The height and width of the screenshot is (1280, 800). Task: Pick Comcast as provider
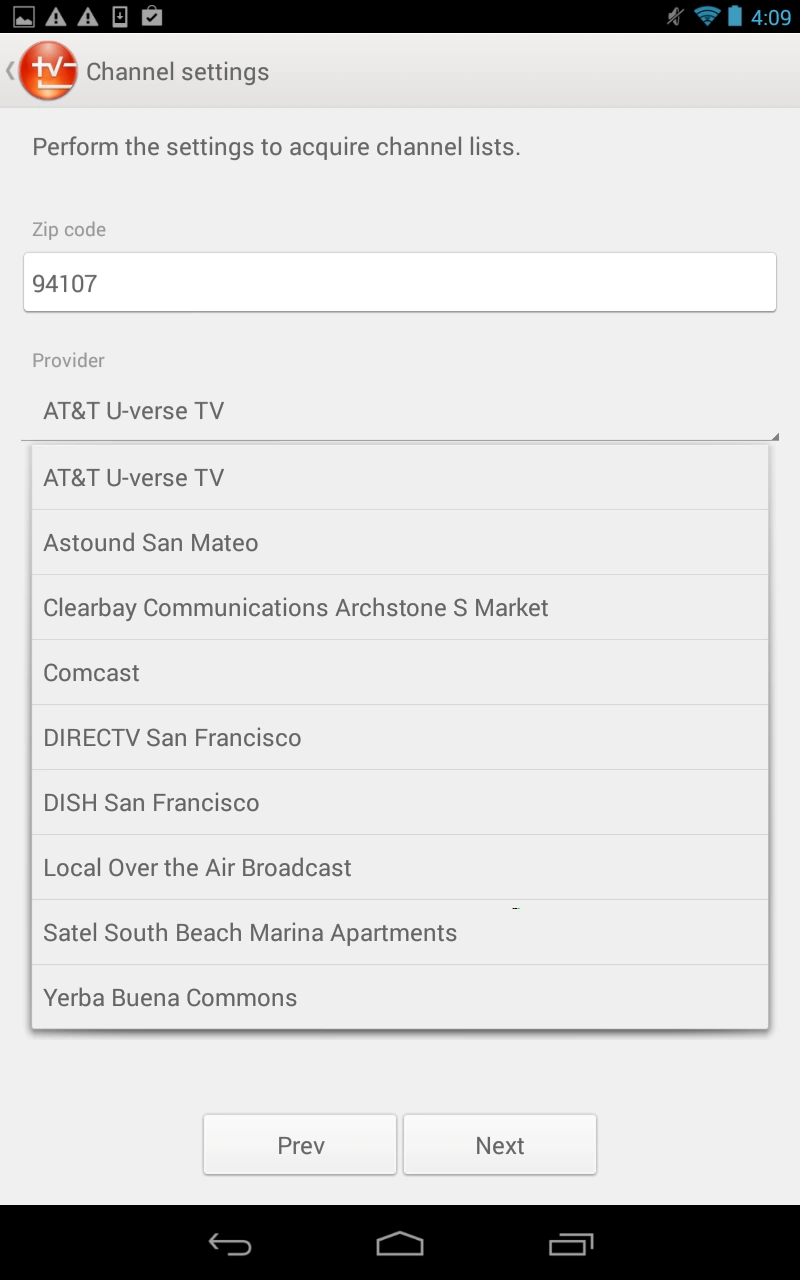[x=400, y=673]
